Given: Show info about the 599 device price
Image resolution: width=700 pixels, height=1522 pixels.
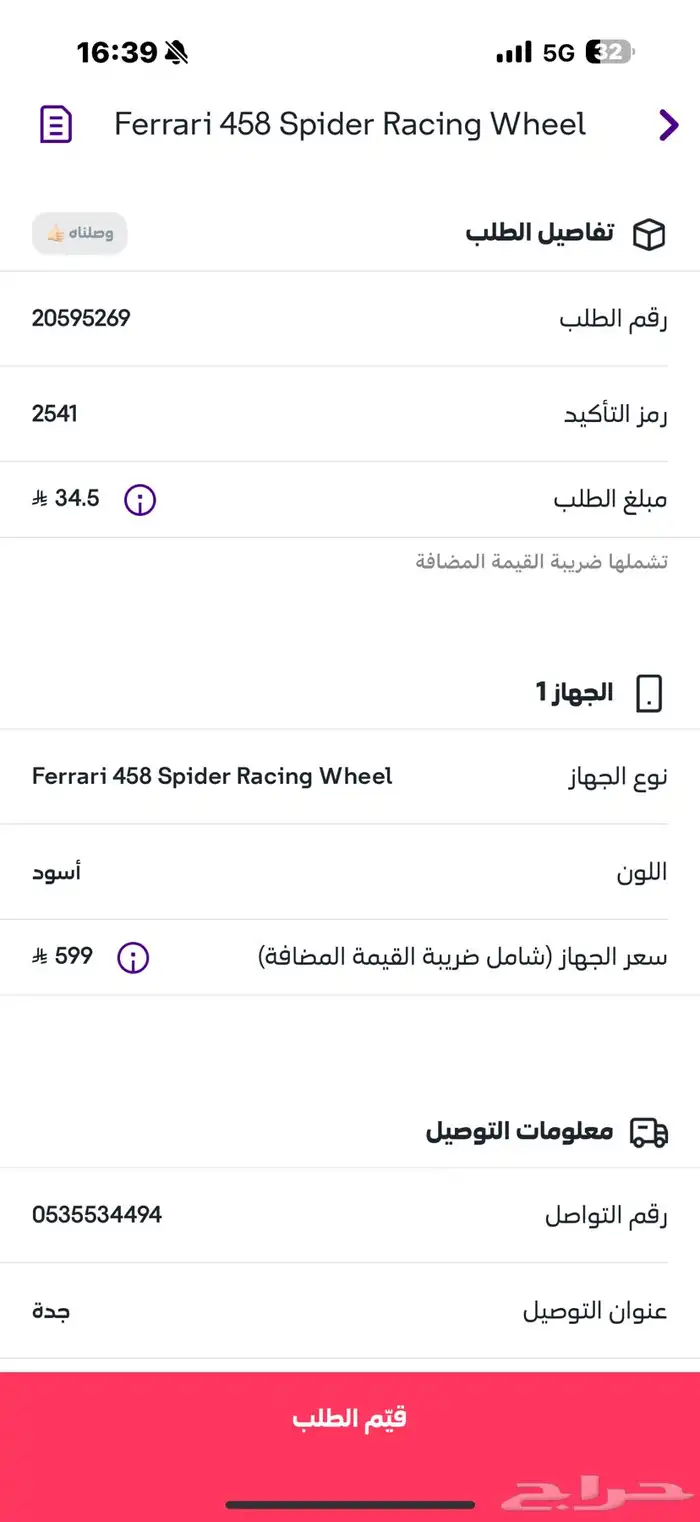Looking at the screenshot, I should point(133,958).
